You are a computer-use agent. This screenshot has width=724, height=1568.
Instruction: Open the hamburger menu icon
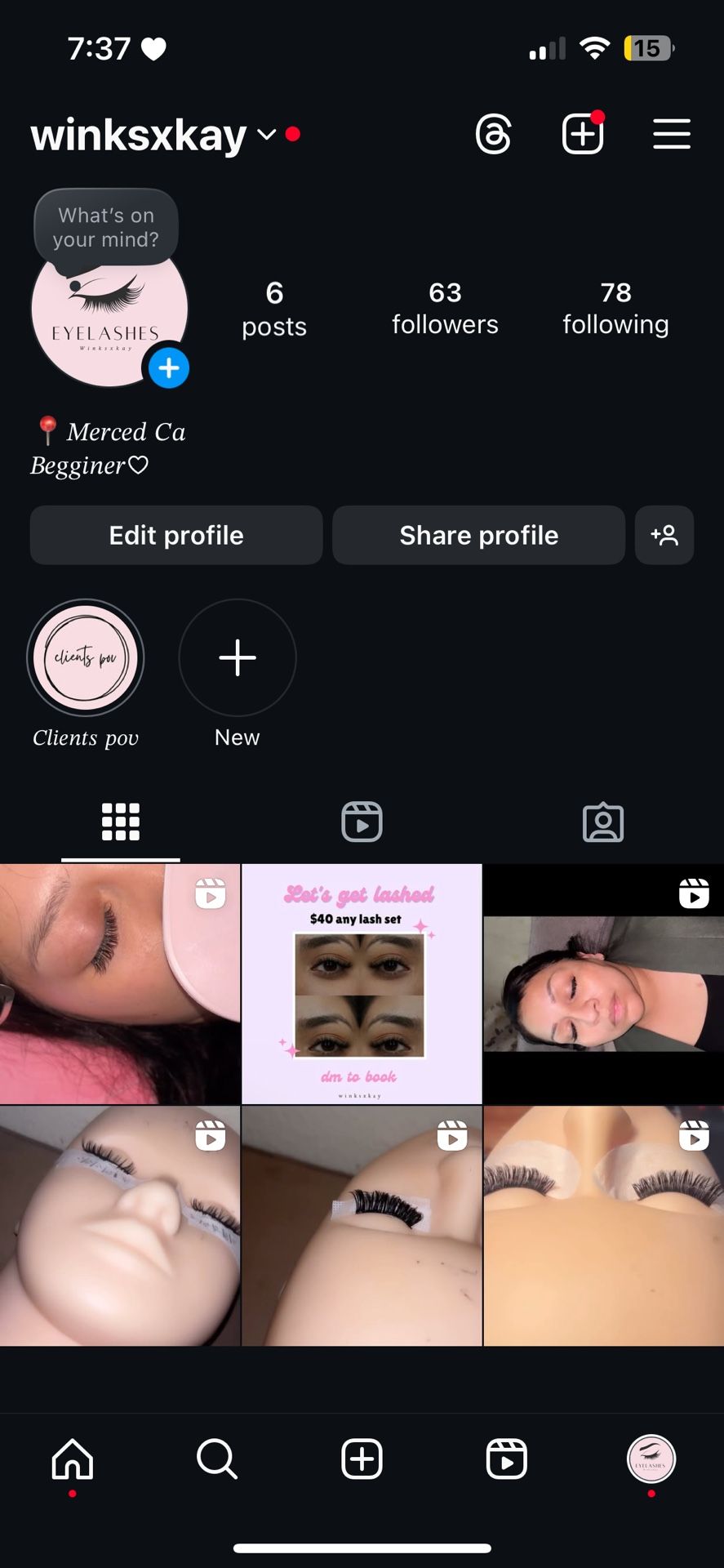coord(671,134)
